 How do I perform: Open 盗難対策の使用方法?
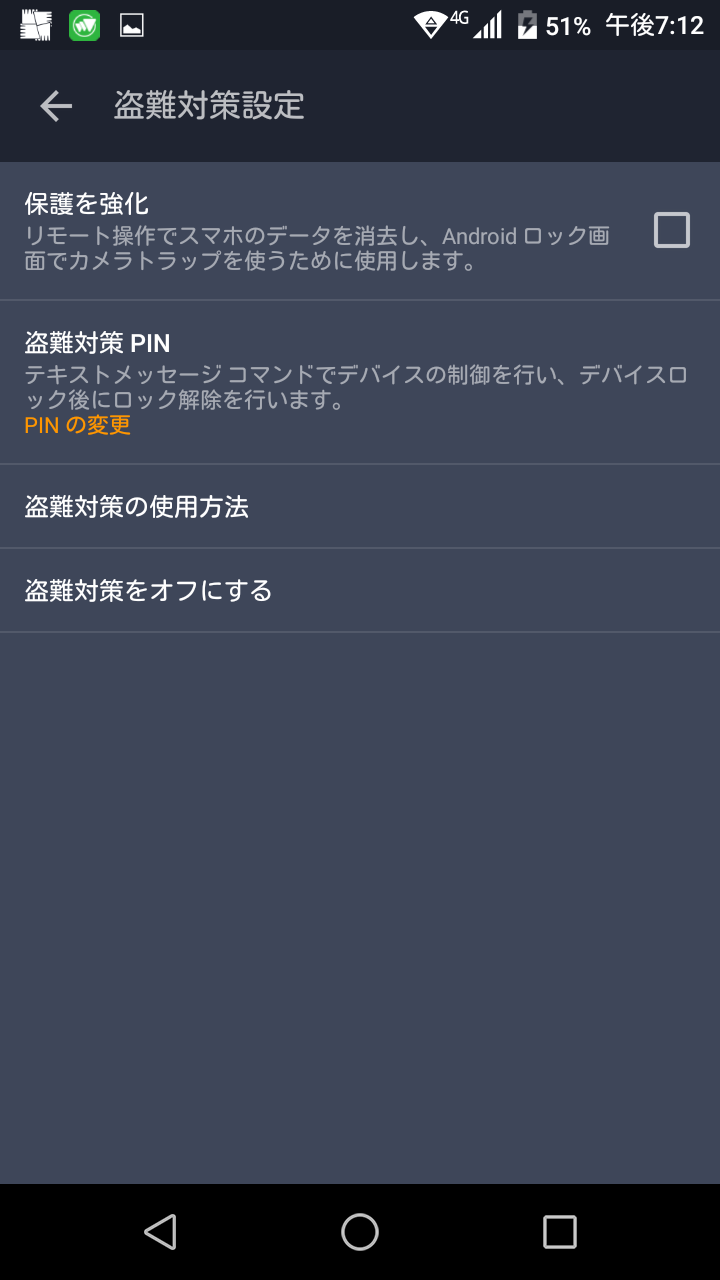click(360, 507)
